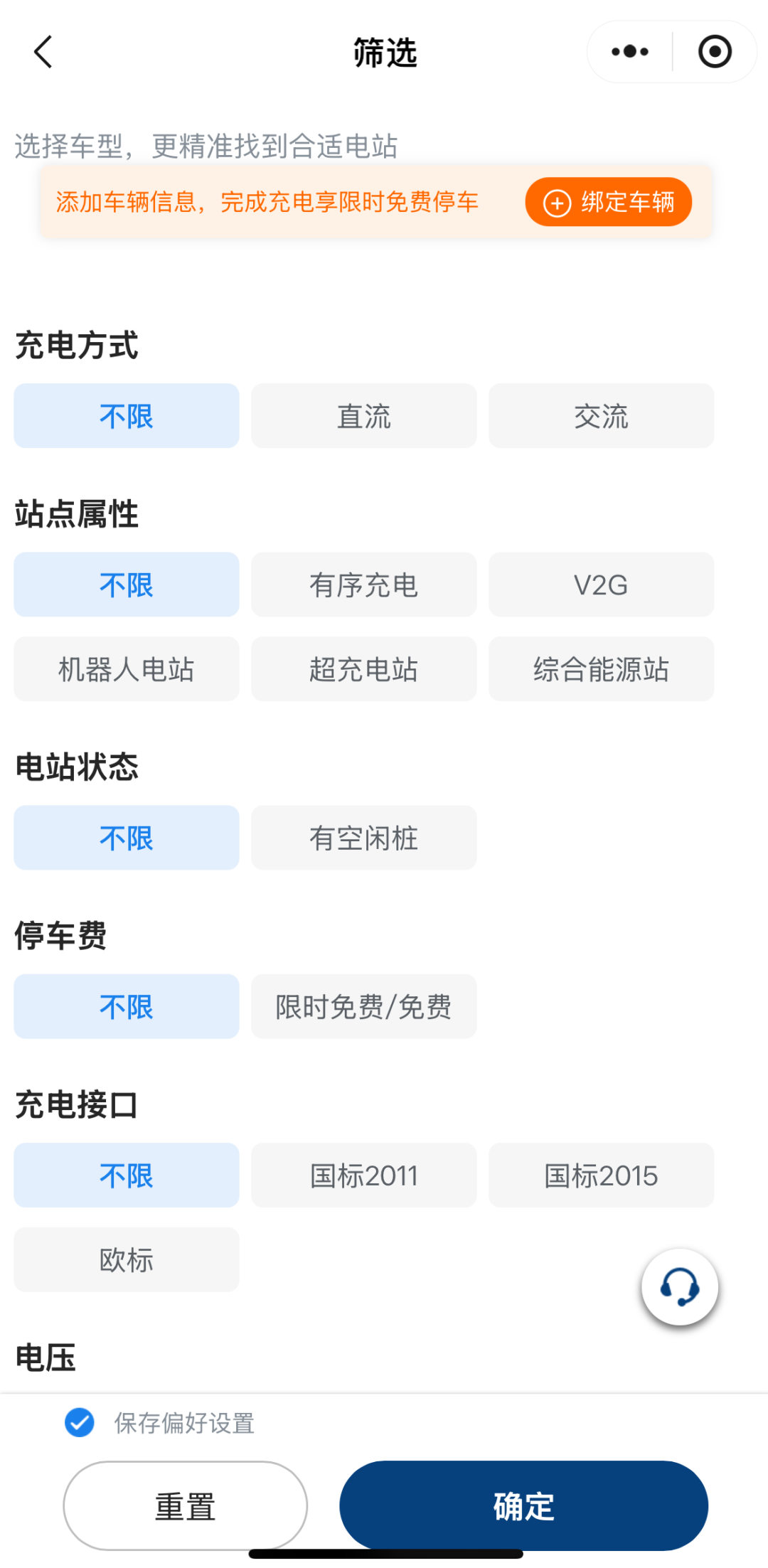This screenshot has height=1568, width=768.
Task: Open the three-dot more options menu
Action: pyautogui.click(x=629, y=50)
